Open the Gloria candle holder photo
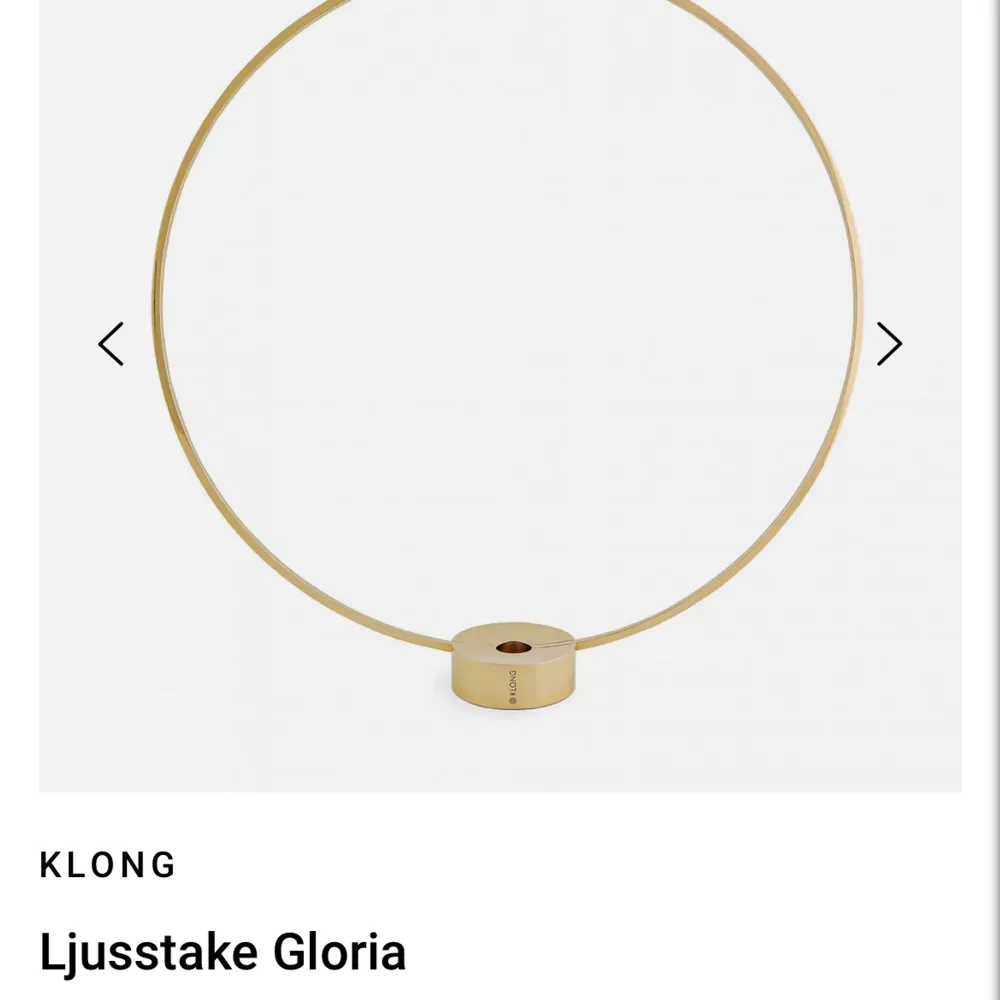 pos(500,400)
